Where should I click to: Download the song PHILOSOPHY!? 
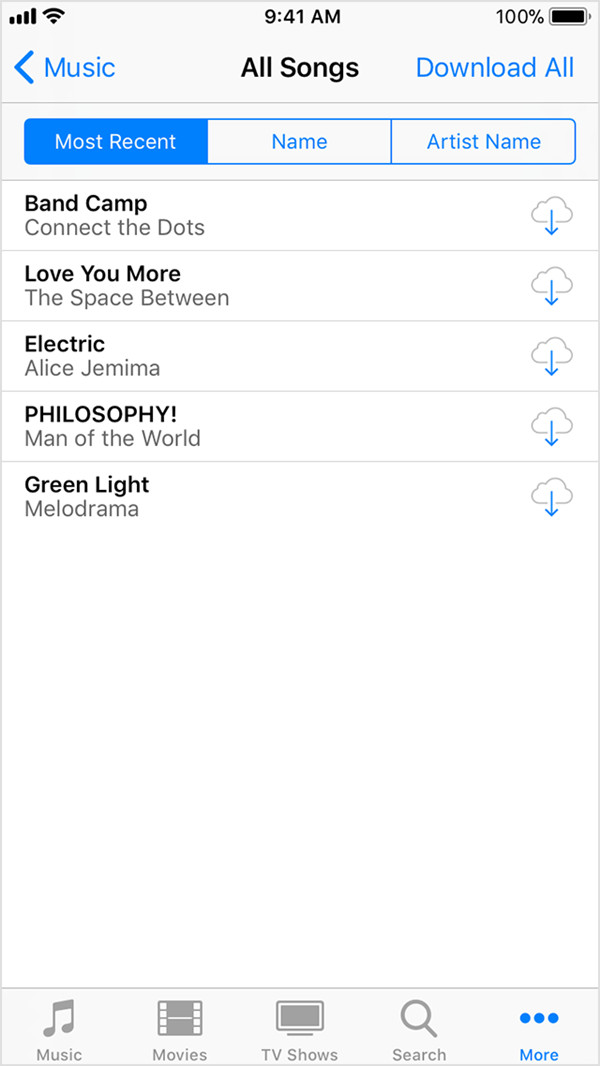[x=551, y=426]
